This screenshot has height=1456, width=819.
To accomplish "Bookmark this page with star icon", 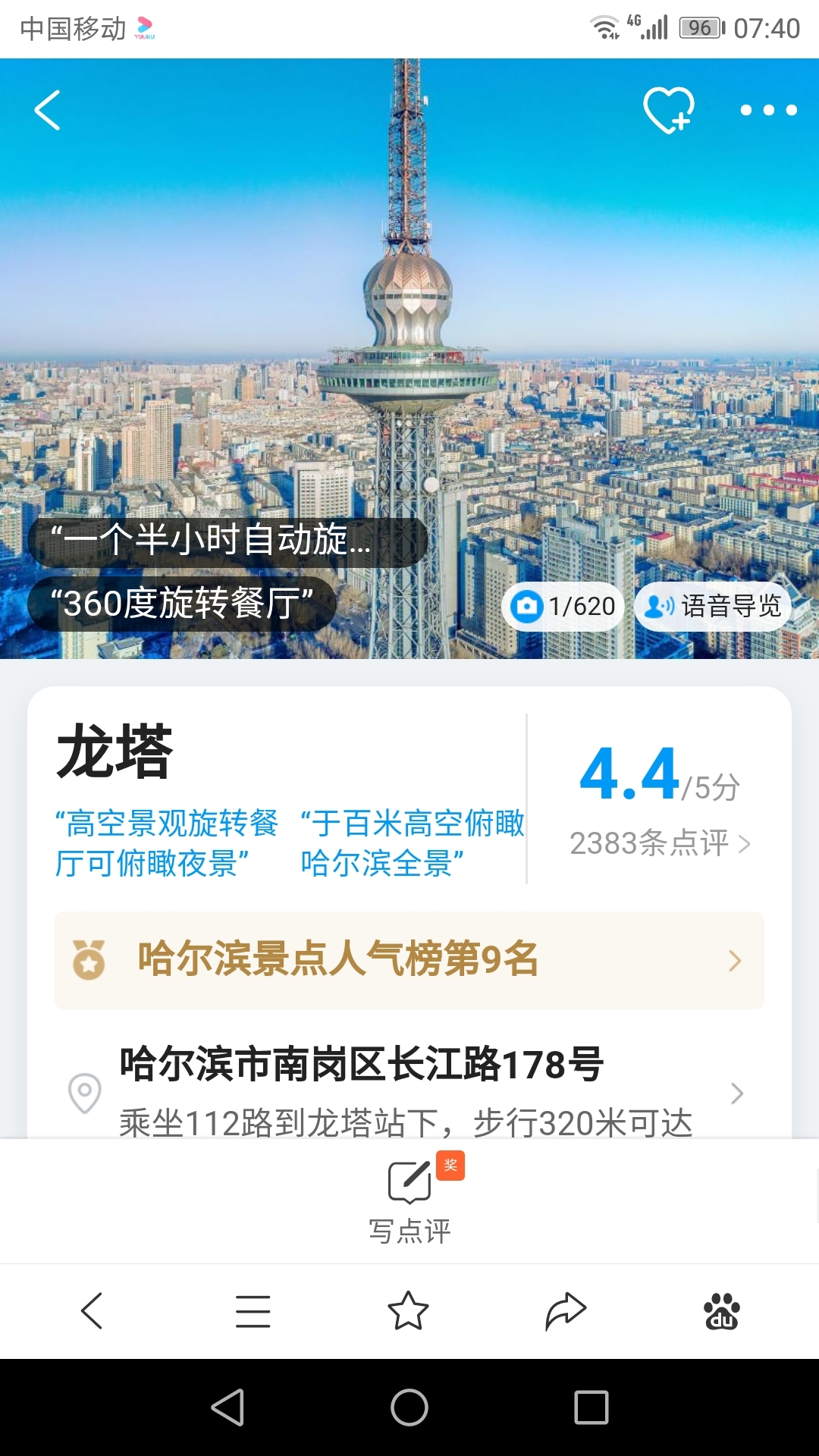I will click(x=408, y=1310).
